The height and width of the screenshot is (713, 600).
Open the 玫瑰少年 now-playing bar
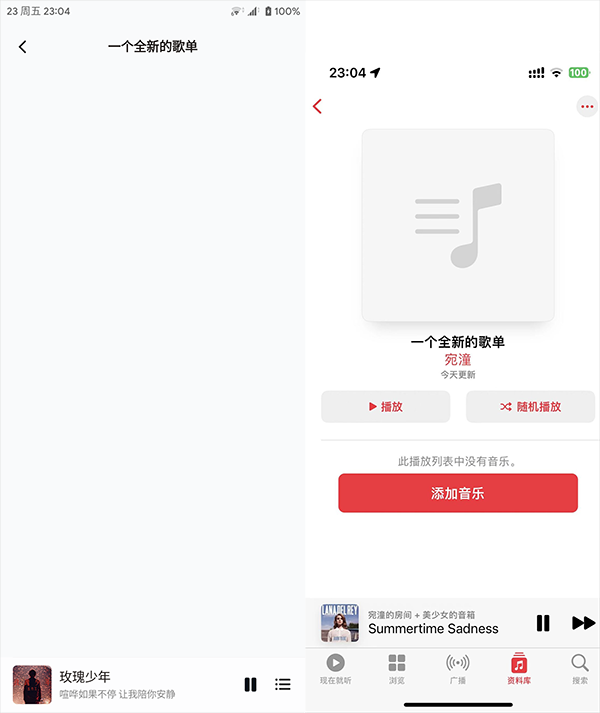[120, 685]
